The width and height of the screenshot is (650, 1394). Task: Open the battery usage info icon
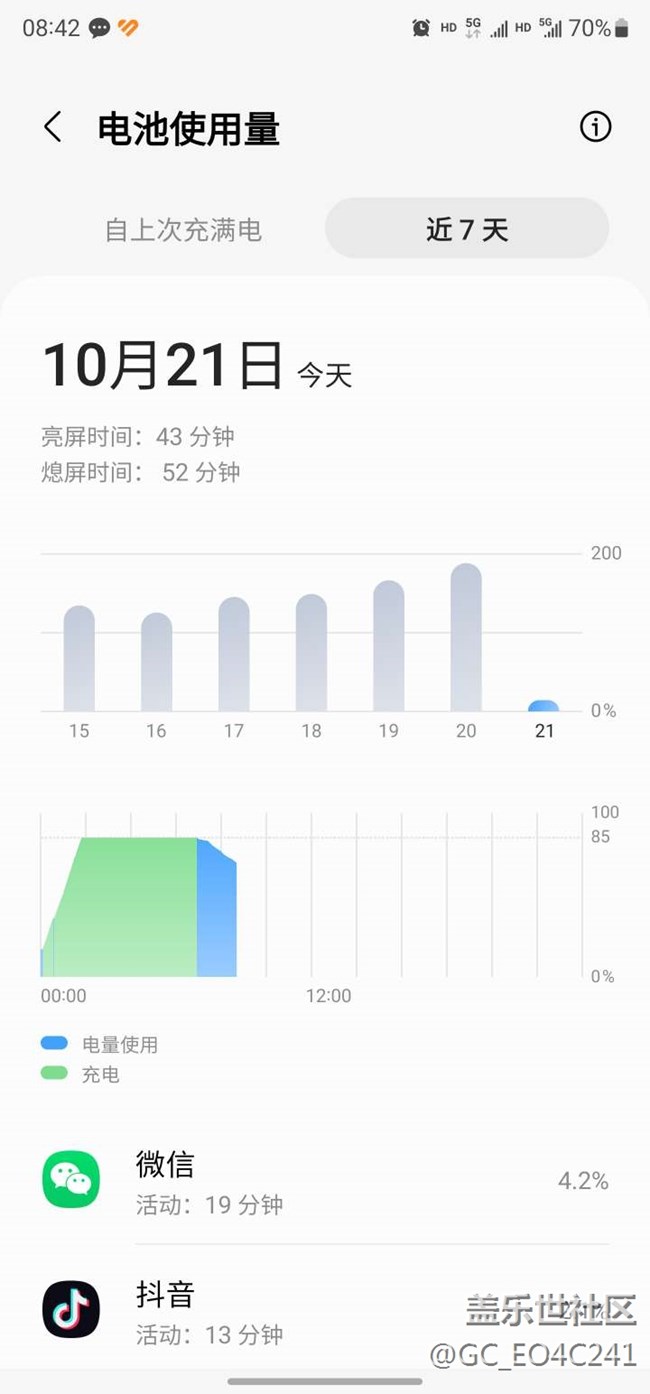595,127
